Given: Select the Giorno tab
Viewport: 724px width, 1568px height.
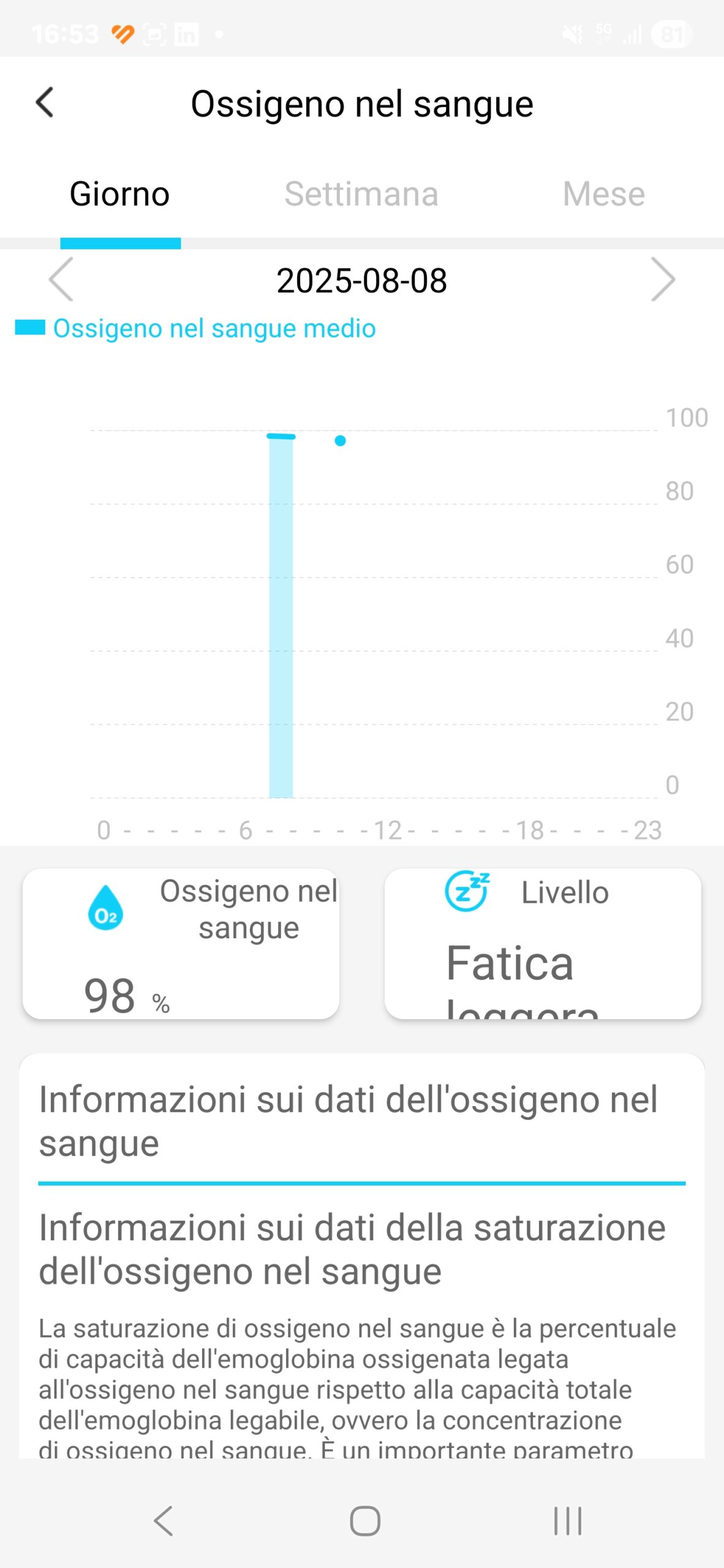Looking at the screenshot, I should (x=119, y=194).
